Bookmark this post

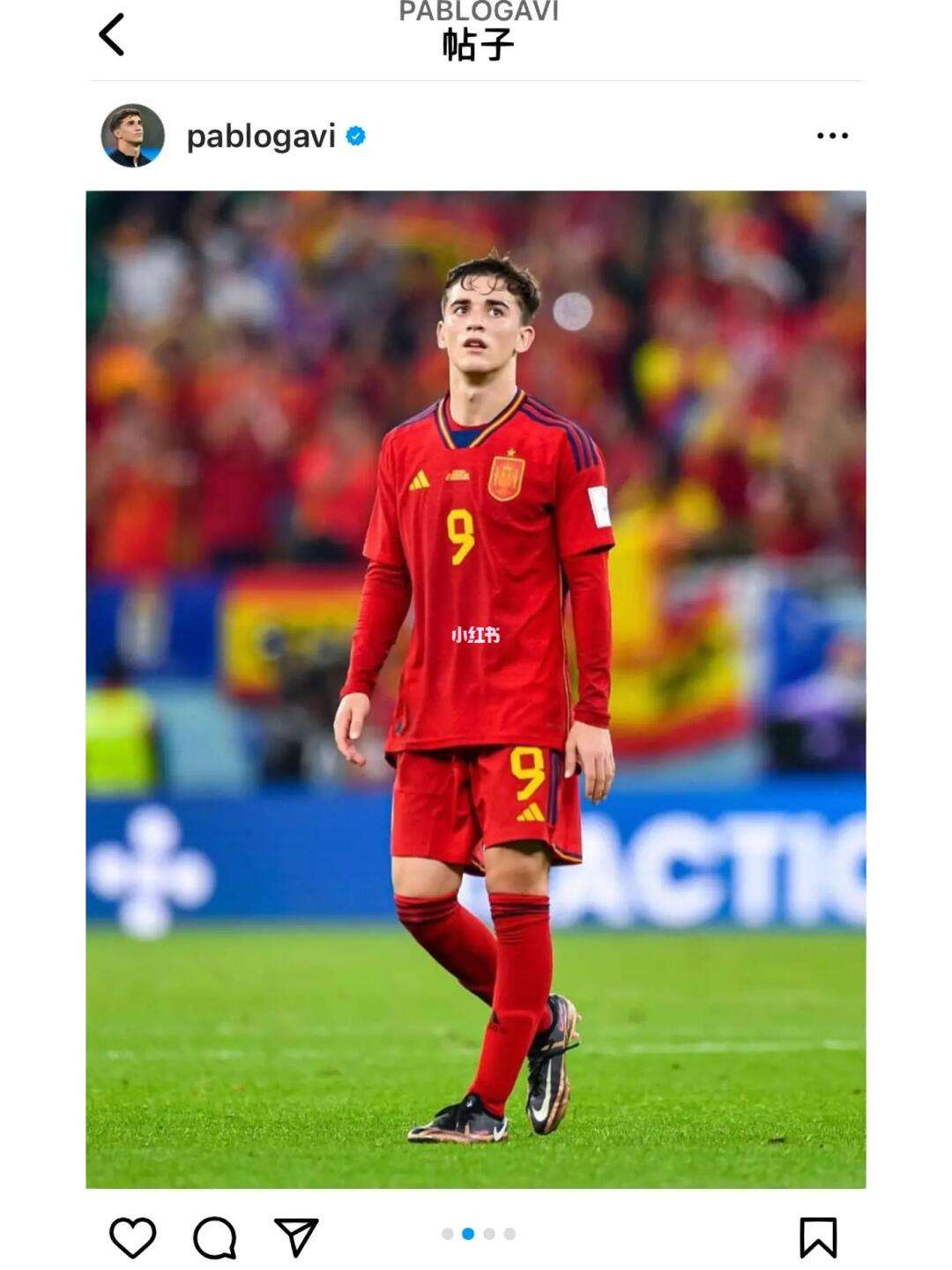(818, 1237)
